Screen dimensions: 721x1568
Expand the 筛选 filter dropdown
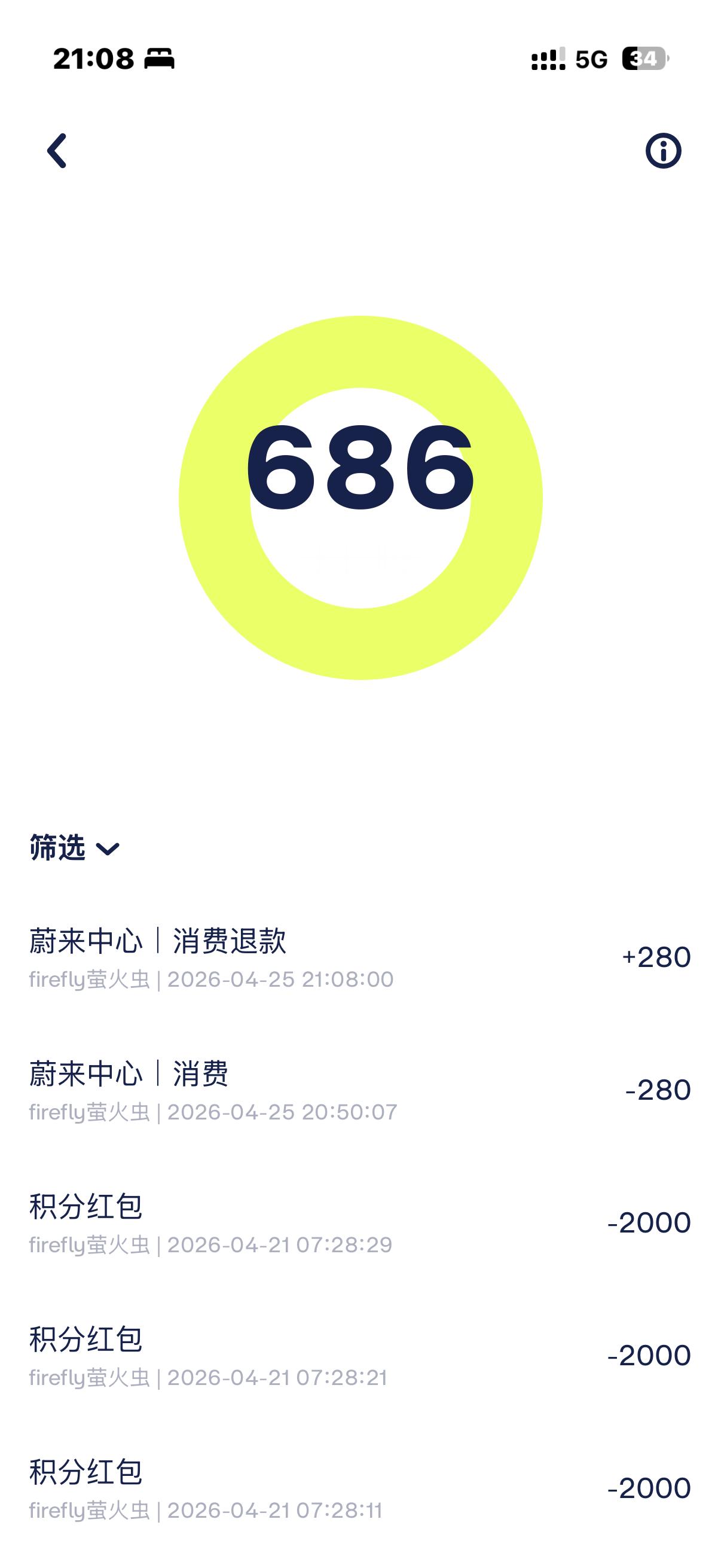[75, 847]
